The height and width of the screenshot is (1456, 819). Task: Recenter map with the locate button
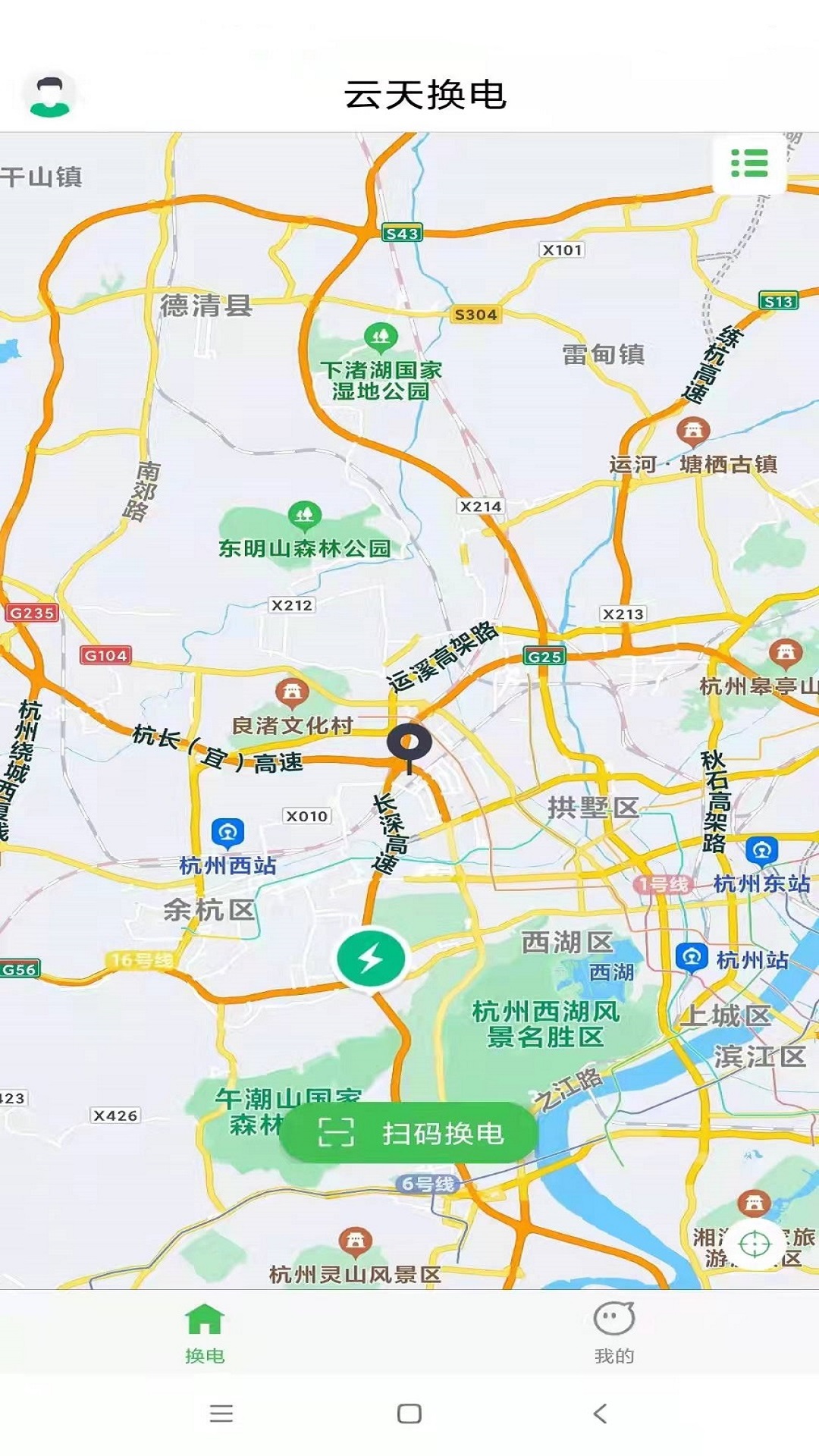click(x=755, y=1244)
